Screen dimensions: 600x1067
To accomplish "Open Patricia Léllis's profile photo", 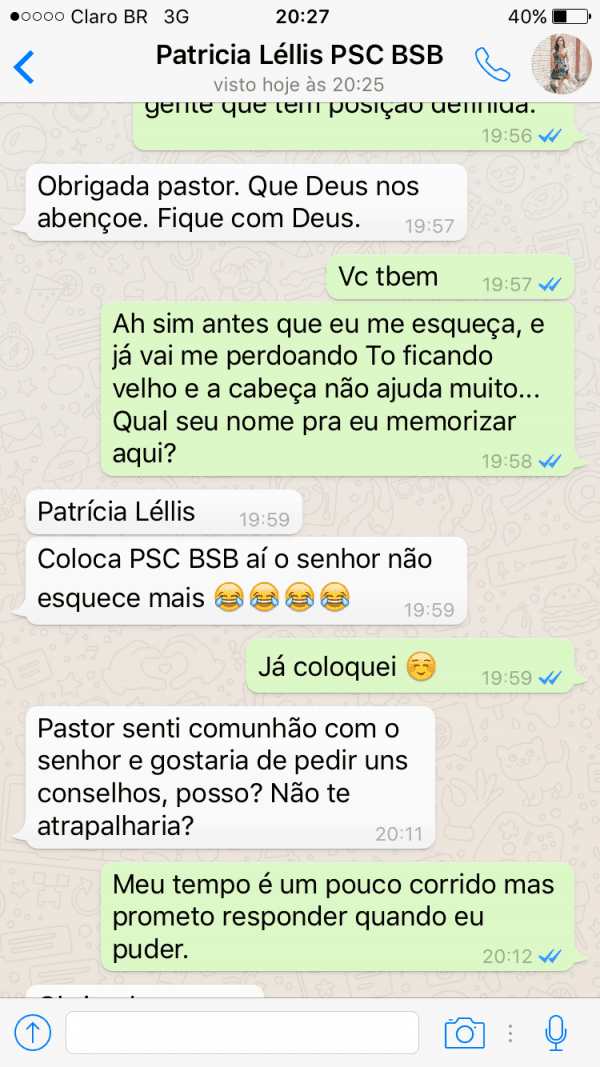I will tap(560, 64).
